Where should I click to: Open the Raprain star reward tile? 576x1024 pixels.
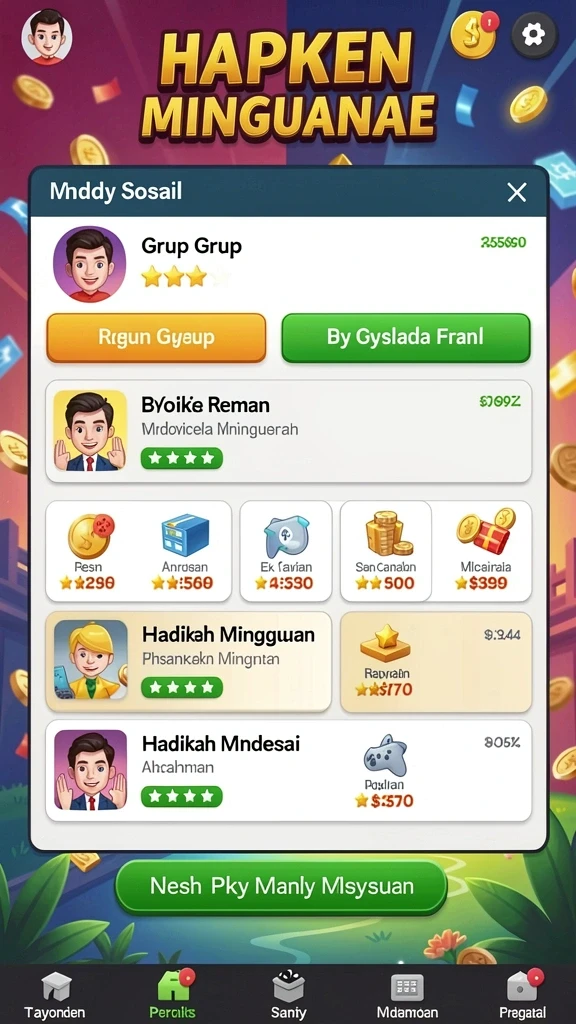(x=436, y=662)
